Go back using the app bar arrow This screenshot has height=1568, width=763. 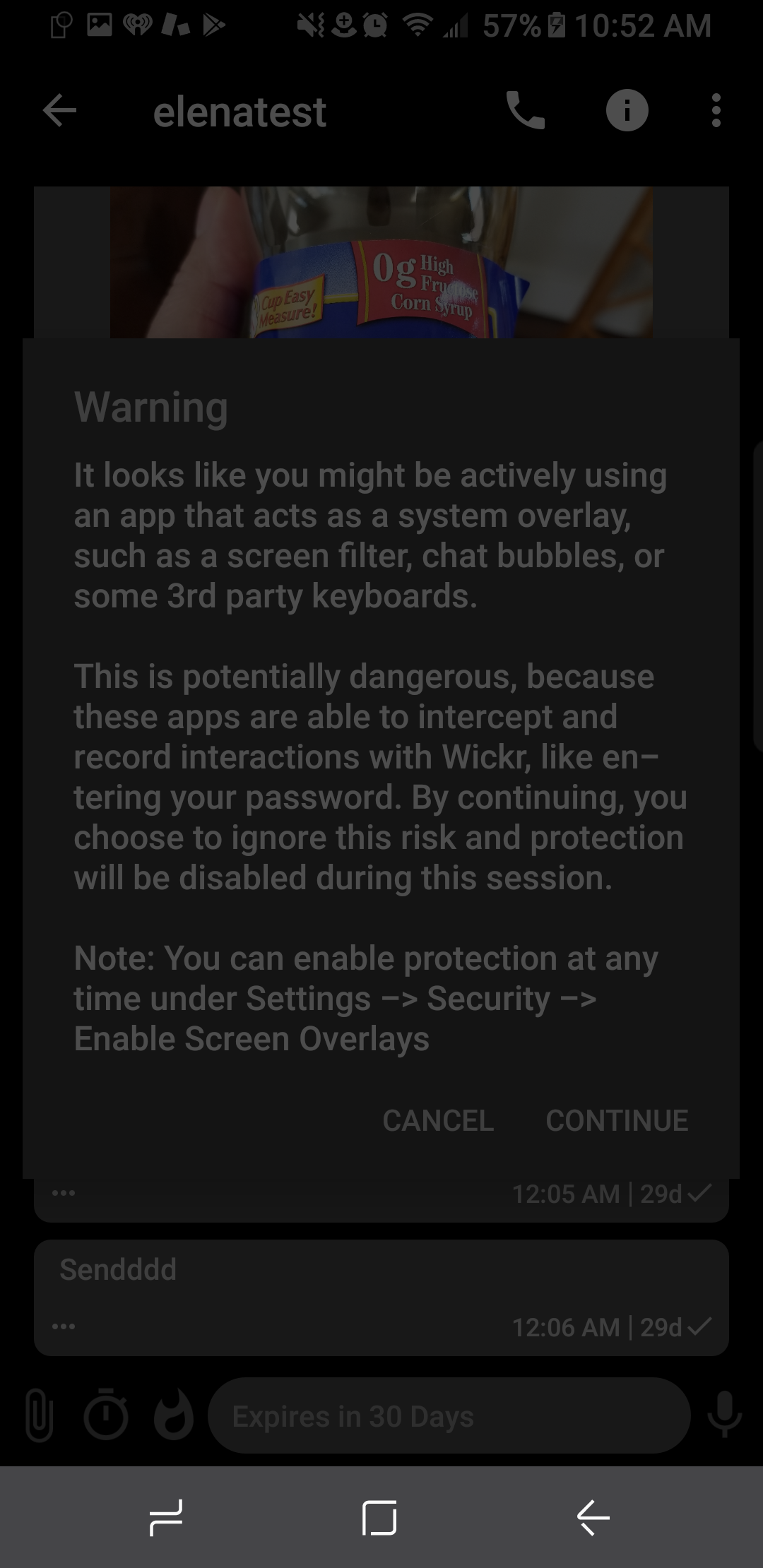(59, 111)
